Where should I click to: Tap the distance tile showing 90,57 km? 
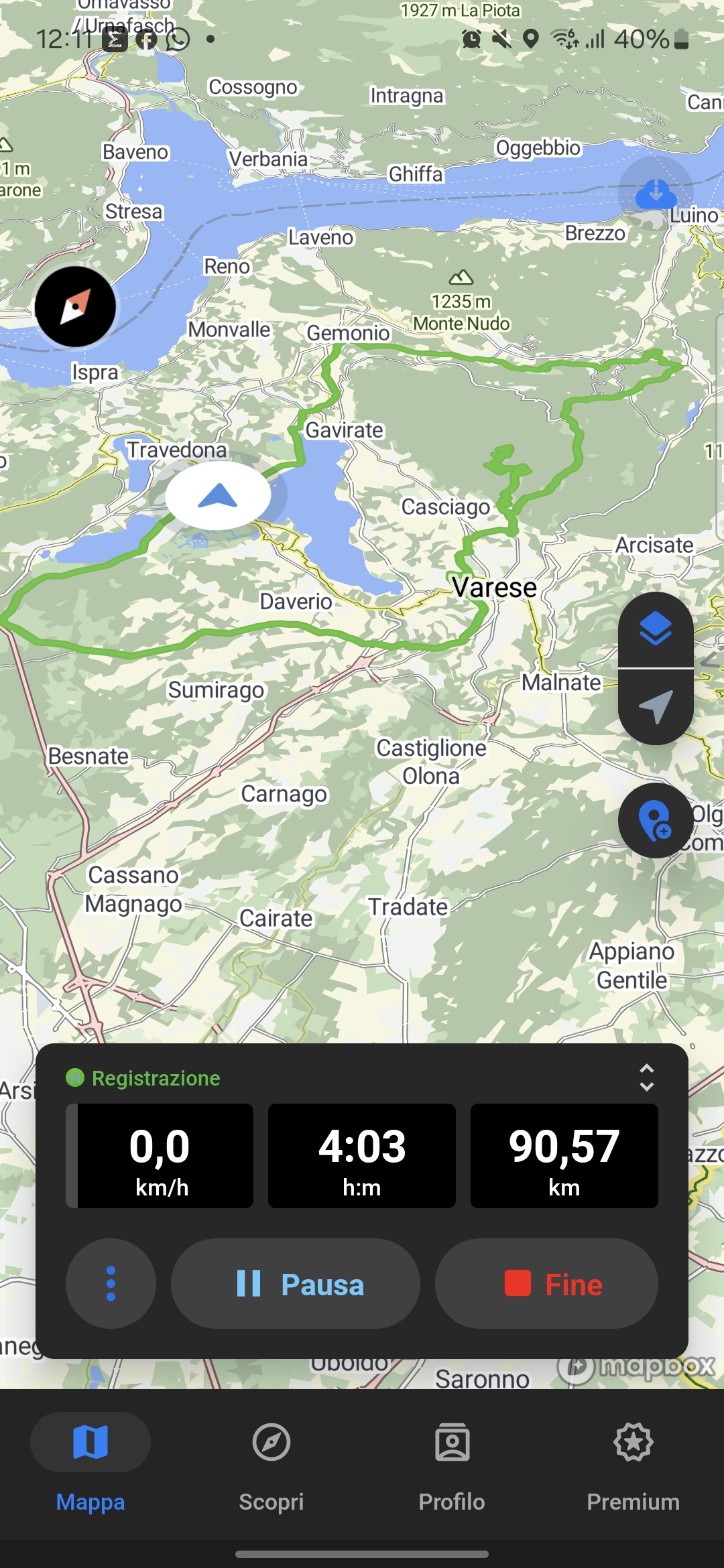(x=564, y=1156)
